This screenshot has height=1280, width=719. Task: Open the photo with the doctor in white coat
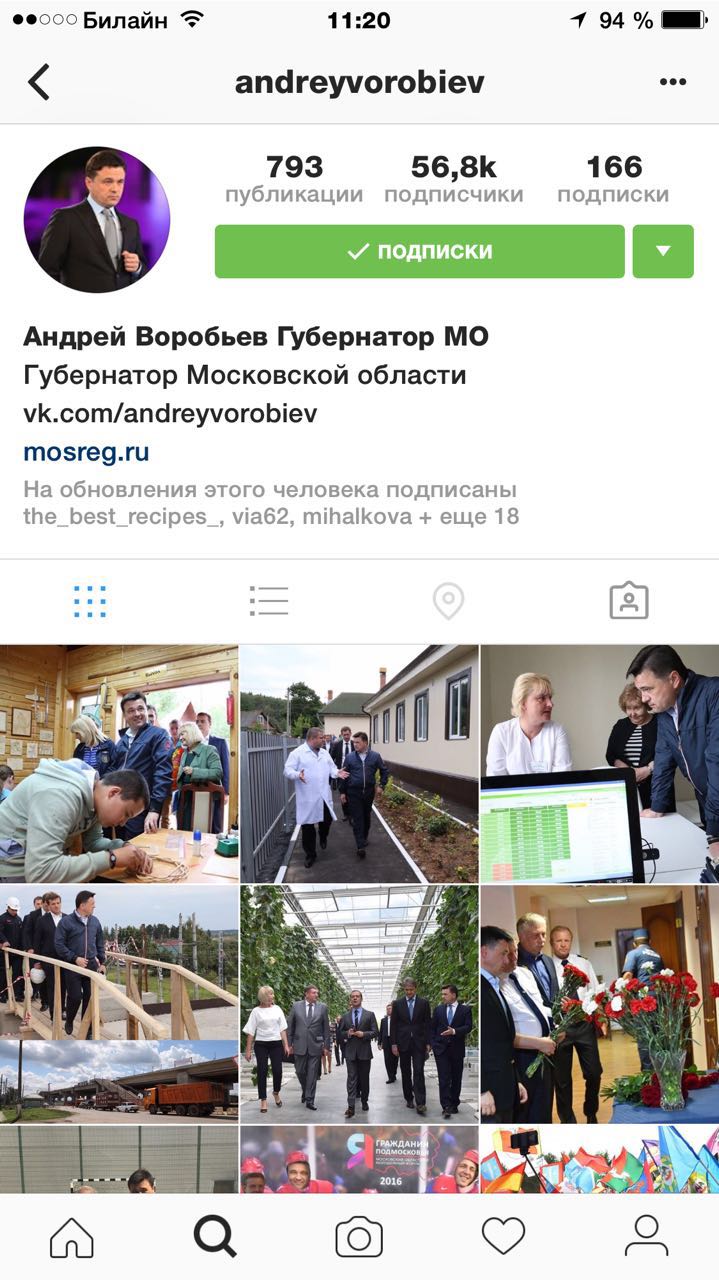click(x=359, y=762)
